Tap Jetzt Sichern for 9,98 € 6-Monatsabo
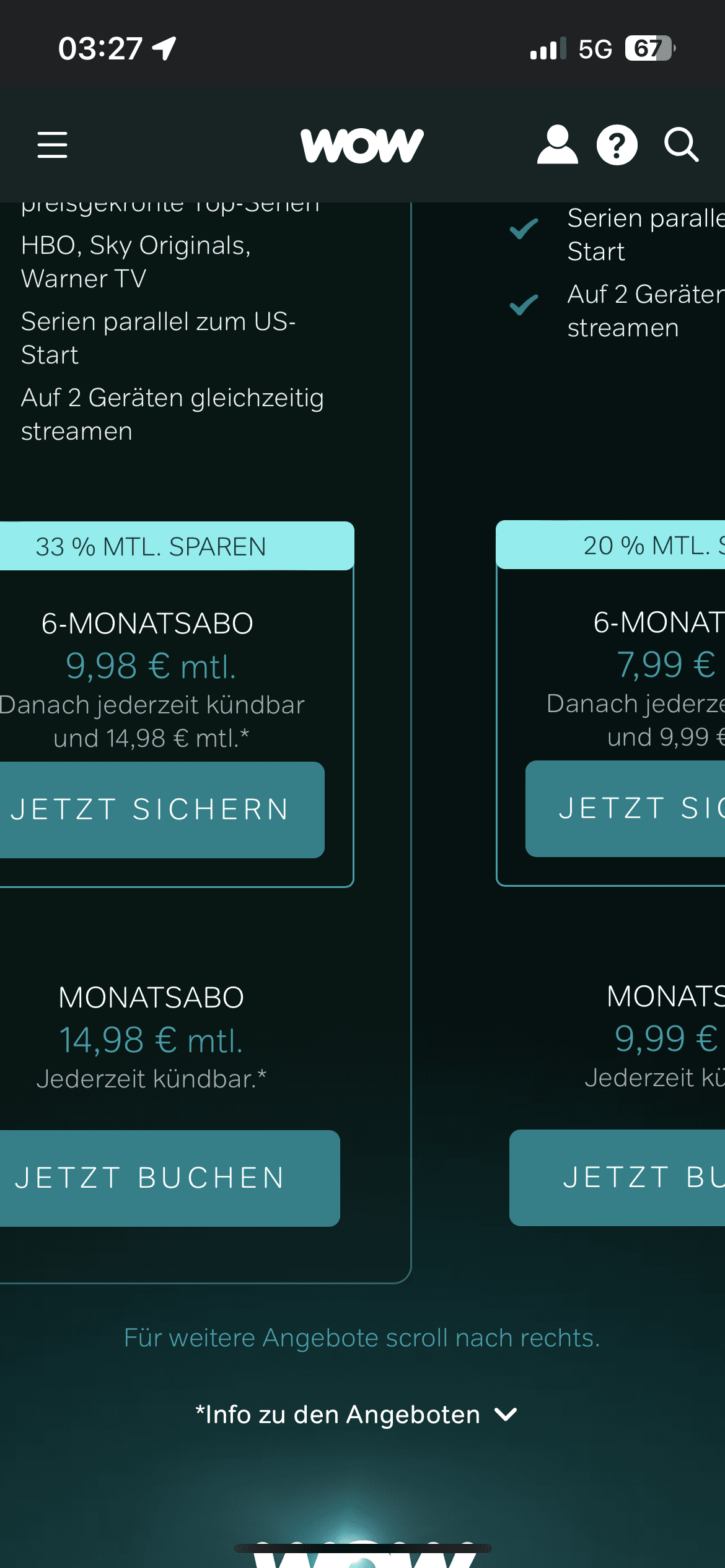The height and width of the screenshot is (1568, 725). point(162,809)
